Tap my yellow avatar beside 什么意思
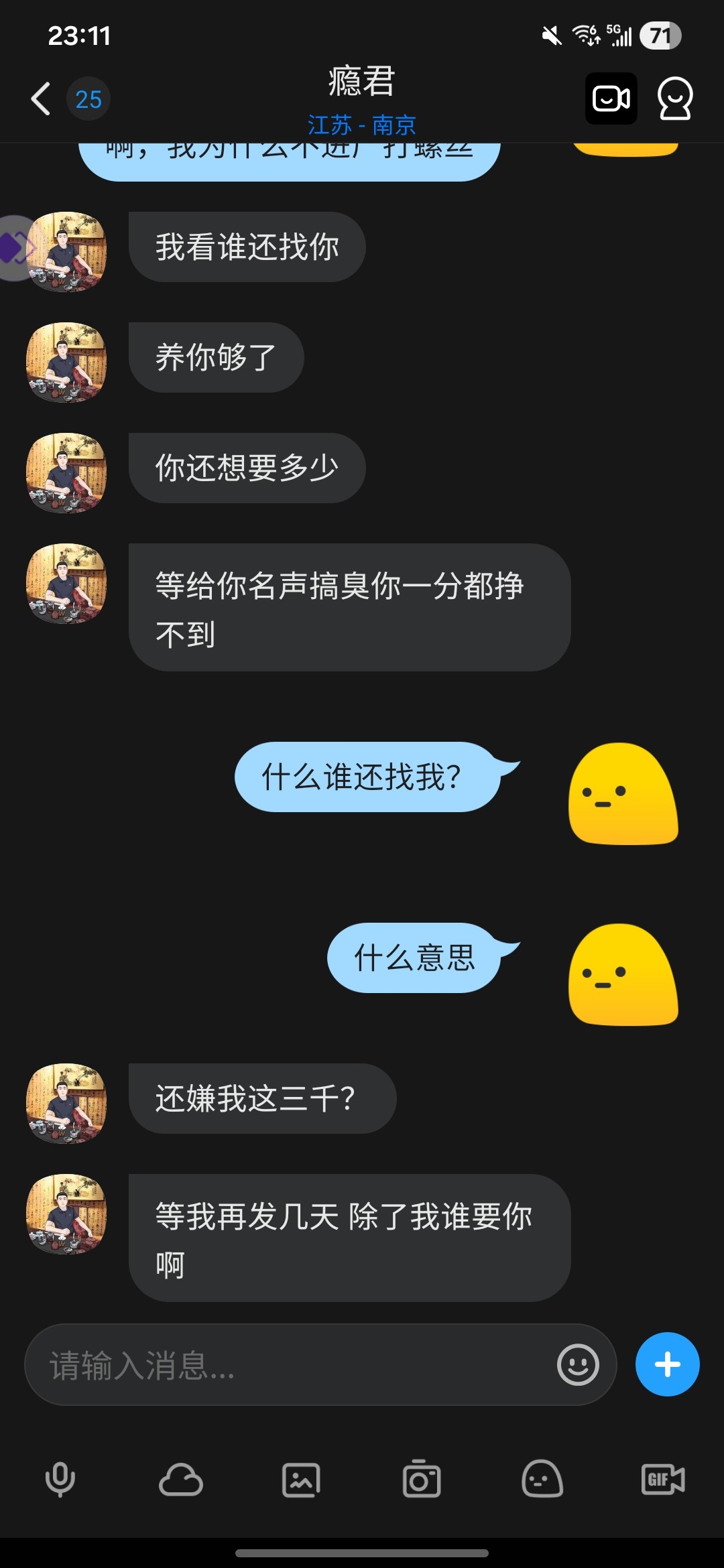Viewport: 724px width, 1568px height. 623,975
